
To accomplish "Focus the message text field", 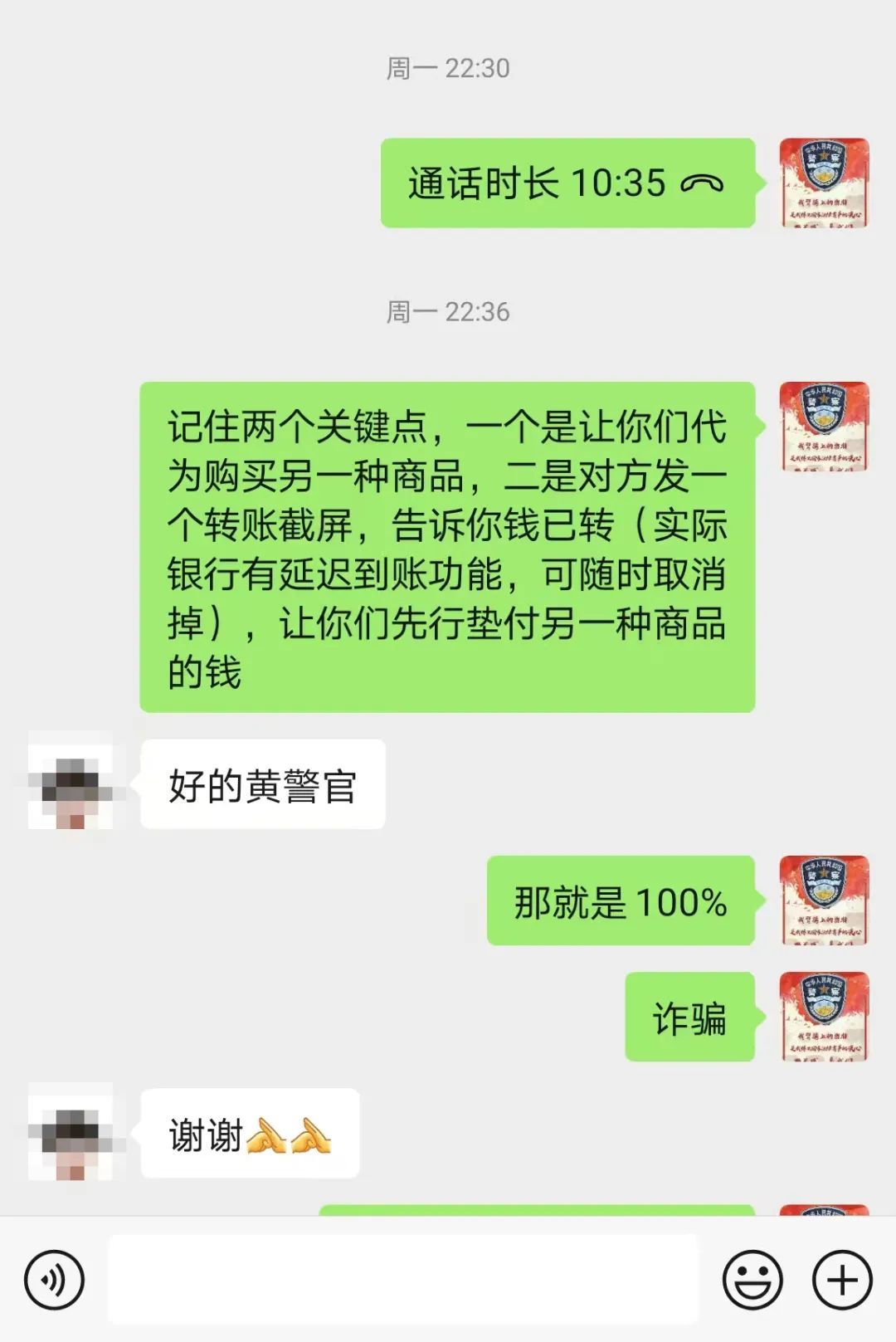I will [x=403, y=1279].
